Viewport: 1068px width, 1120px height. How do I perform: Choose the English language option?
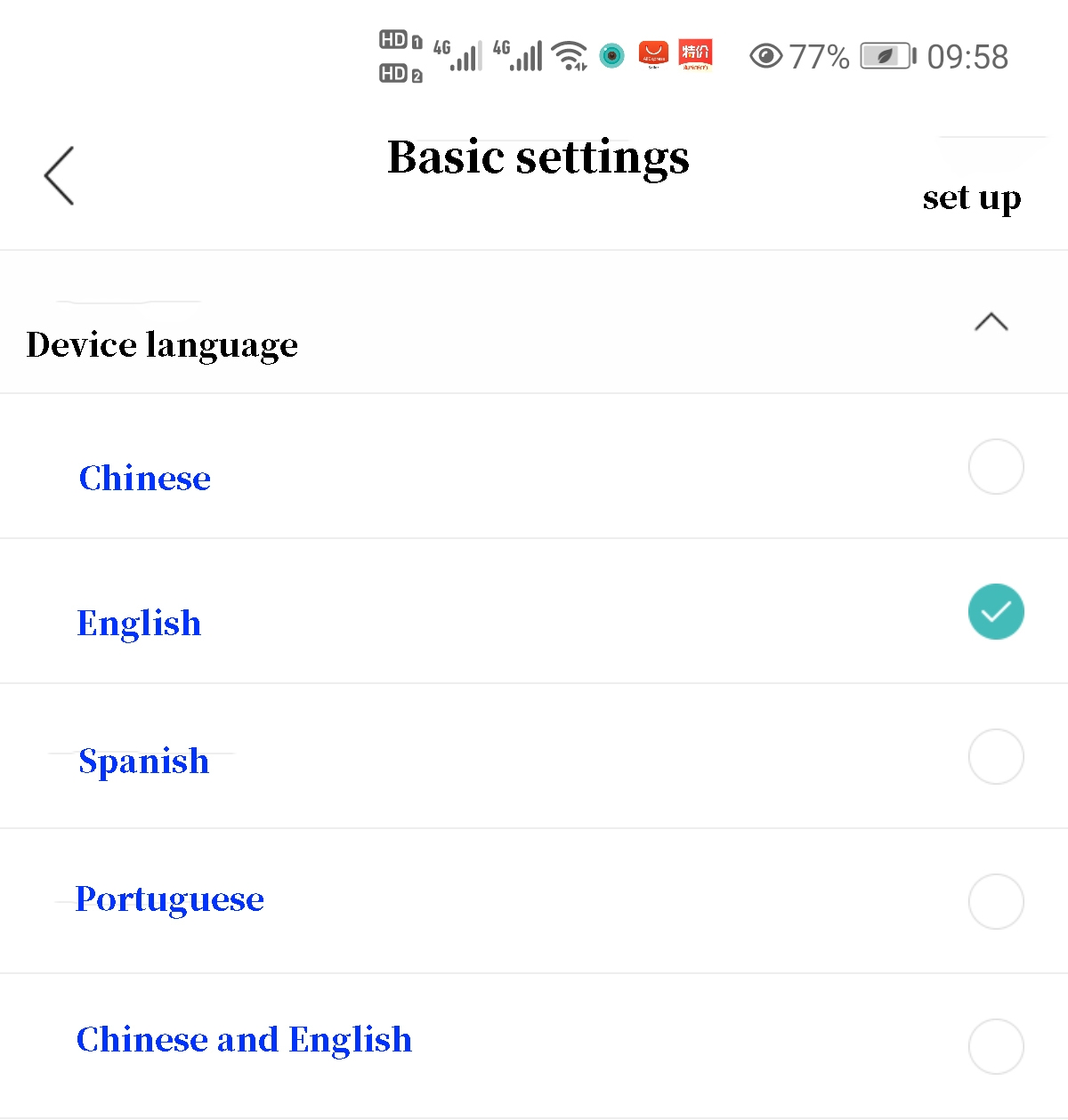[x=995, y=612]
